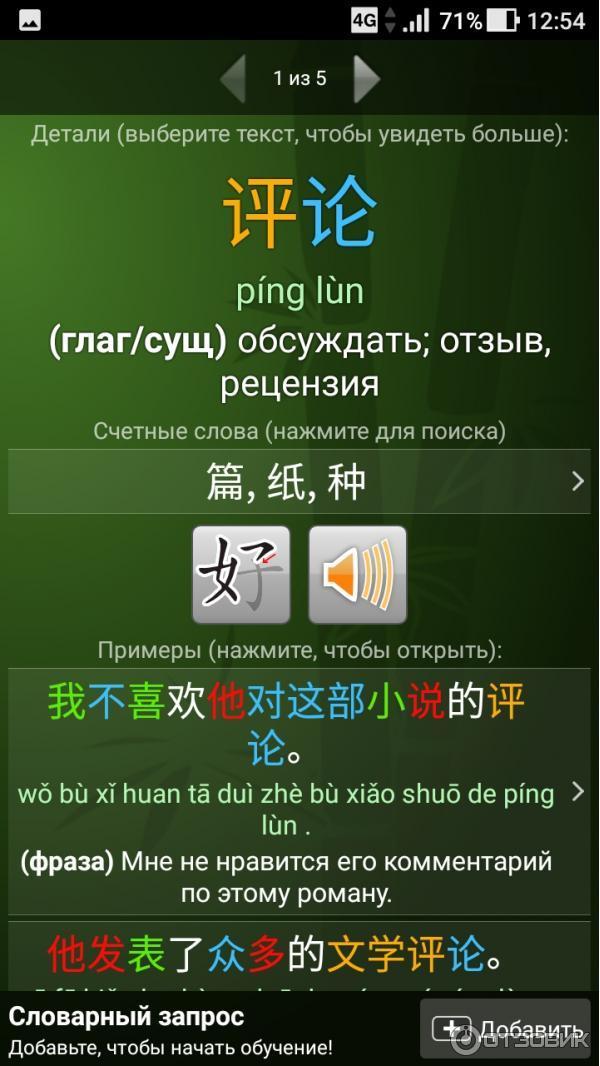600x1066 pixels.
Task: Play pronunciation with the speaker button
Action: [x=358, y=575]
